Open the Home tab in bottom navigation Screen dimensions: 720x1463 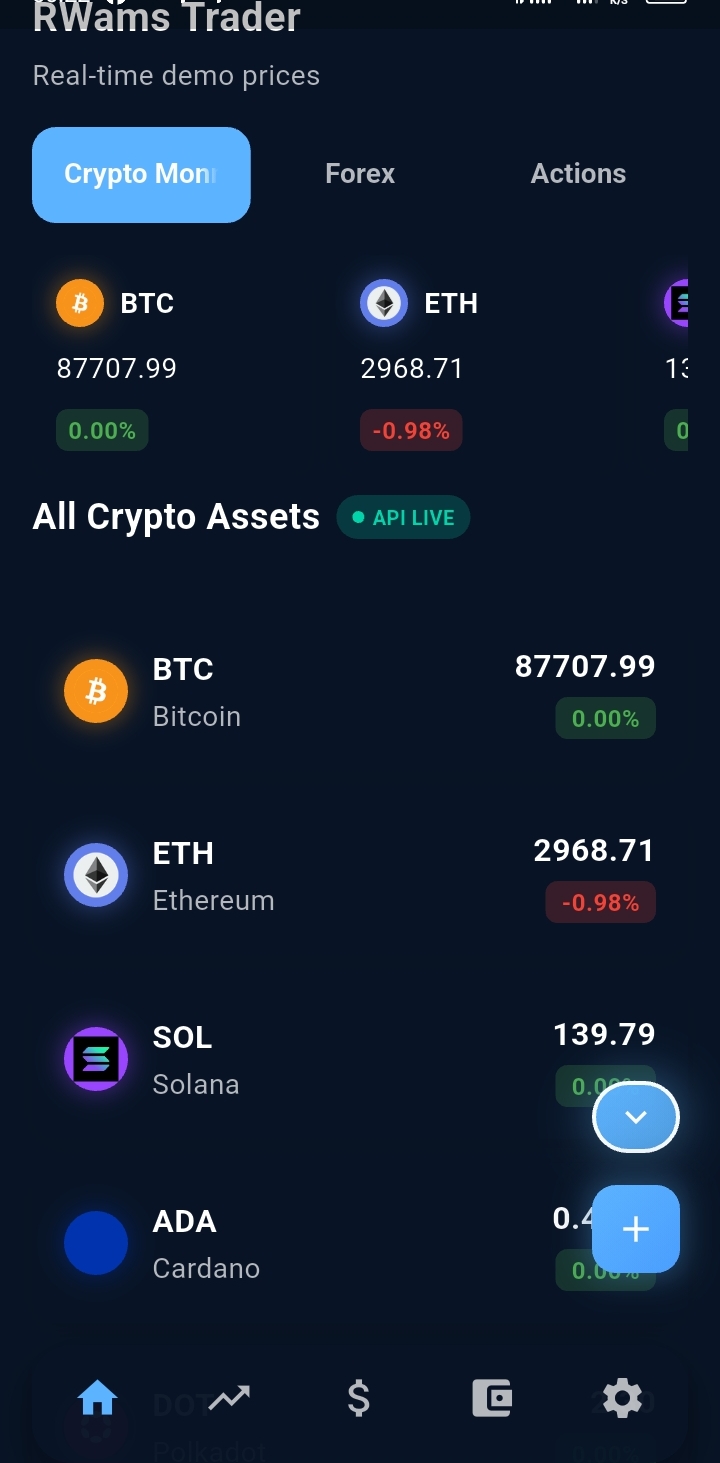[x=96, y=1399]
